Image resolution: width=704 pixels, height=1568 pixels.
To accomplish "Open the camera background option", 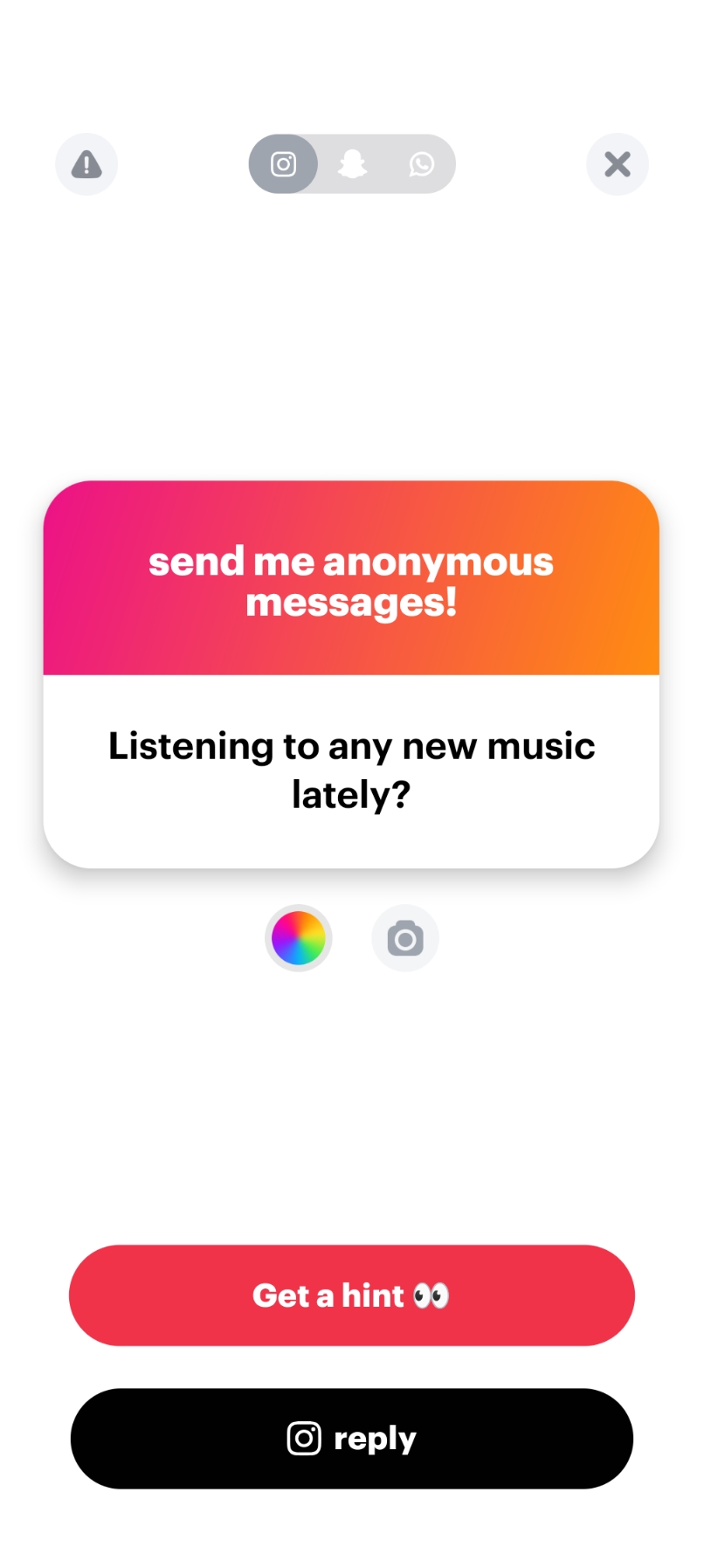I will 405,938.
